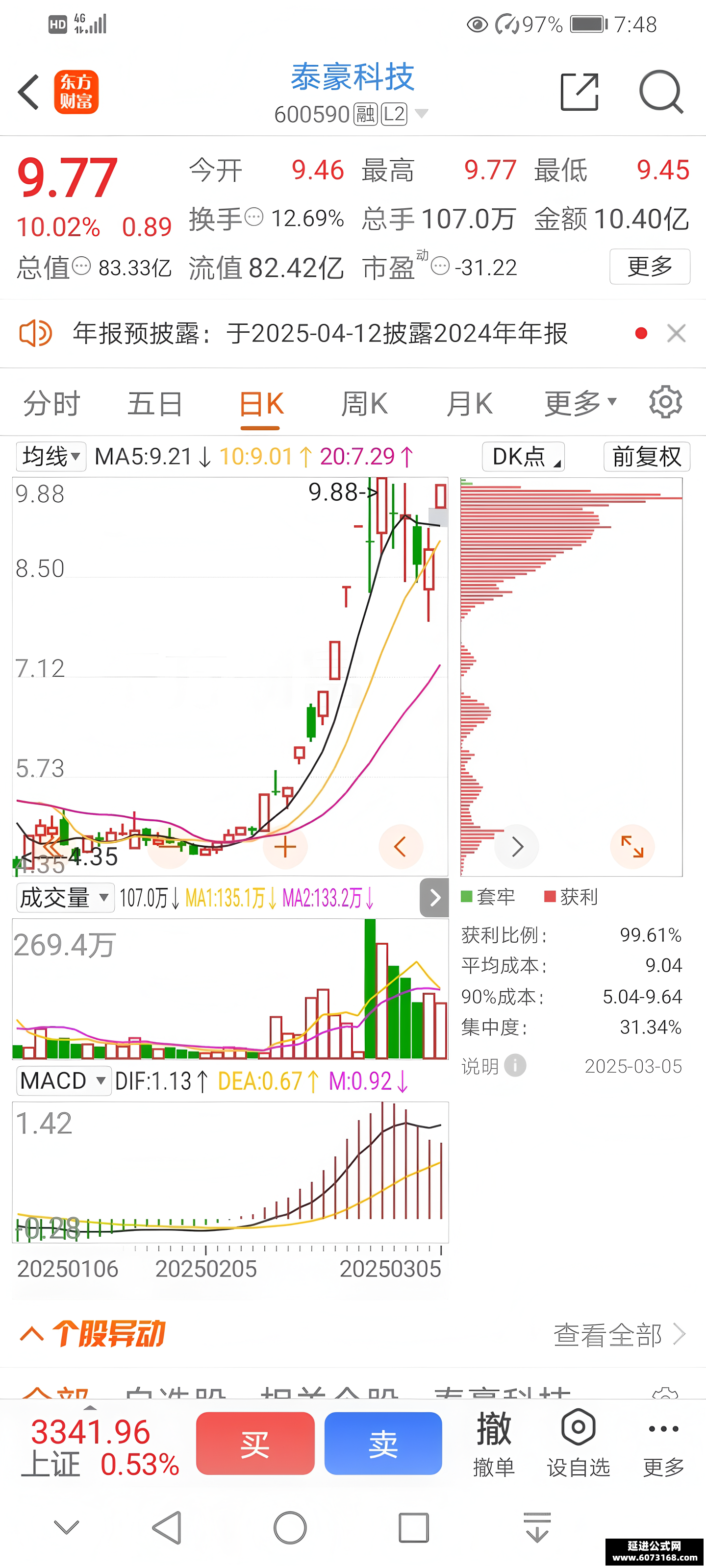Tap the DK点 button

pyautogui.click(x=523, y=457)
